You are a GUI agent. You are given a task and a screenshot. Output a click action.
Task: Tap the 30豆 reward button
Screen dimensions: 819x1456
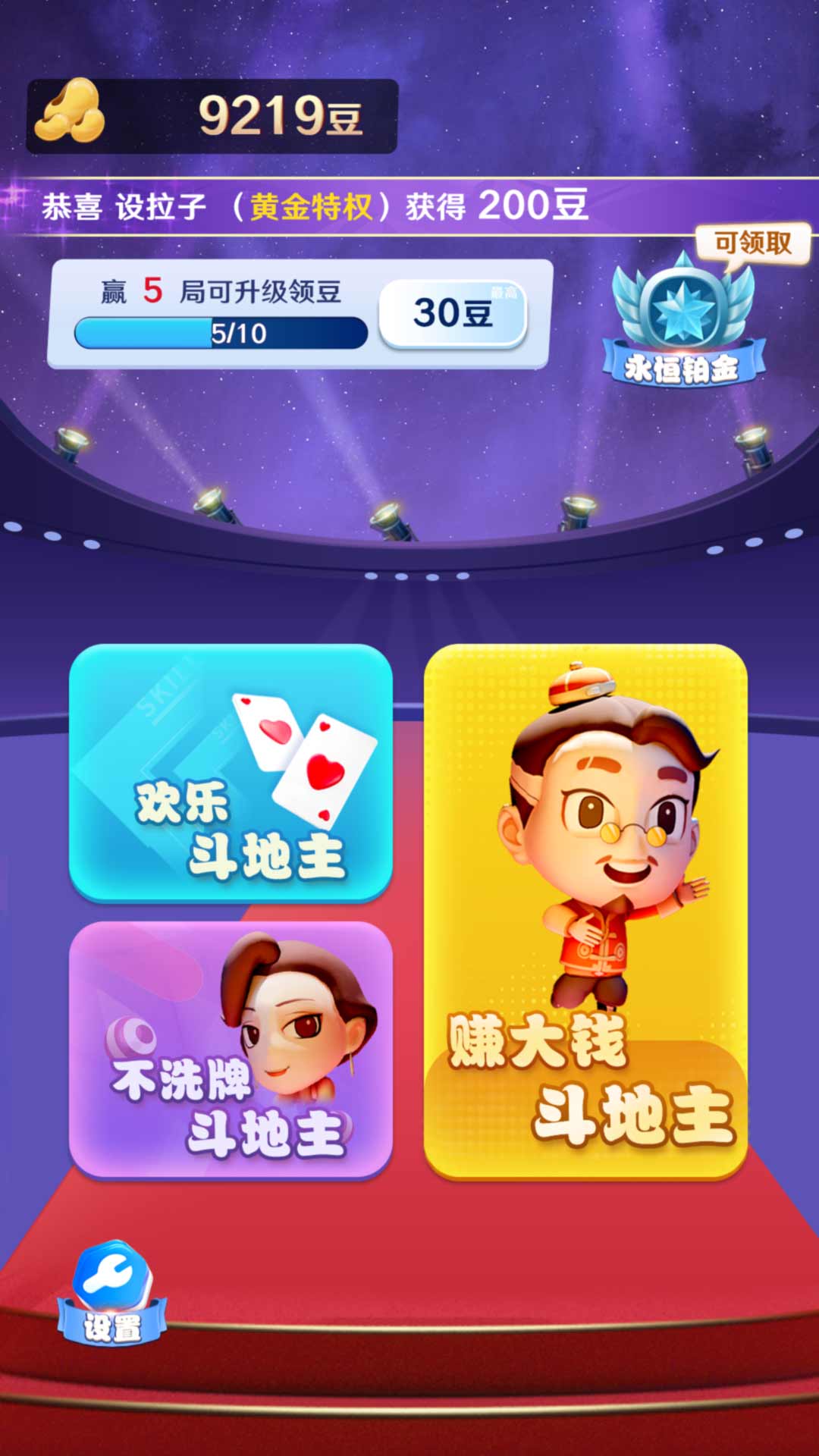pos(453,313)
